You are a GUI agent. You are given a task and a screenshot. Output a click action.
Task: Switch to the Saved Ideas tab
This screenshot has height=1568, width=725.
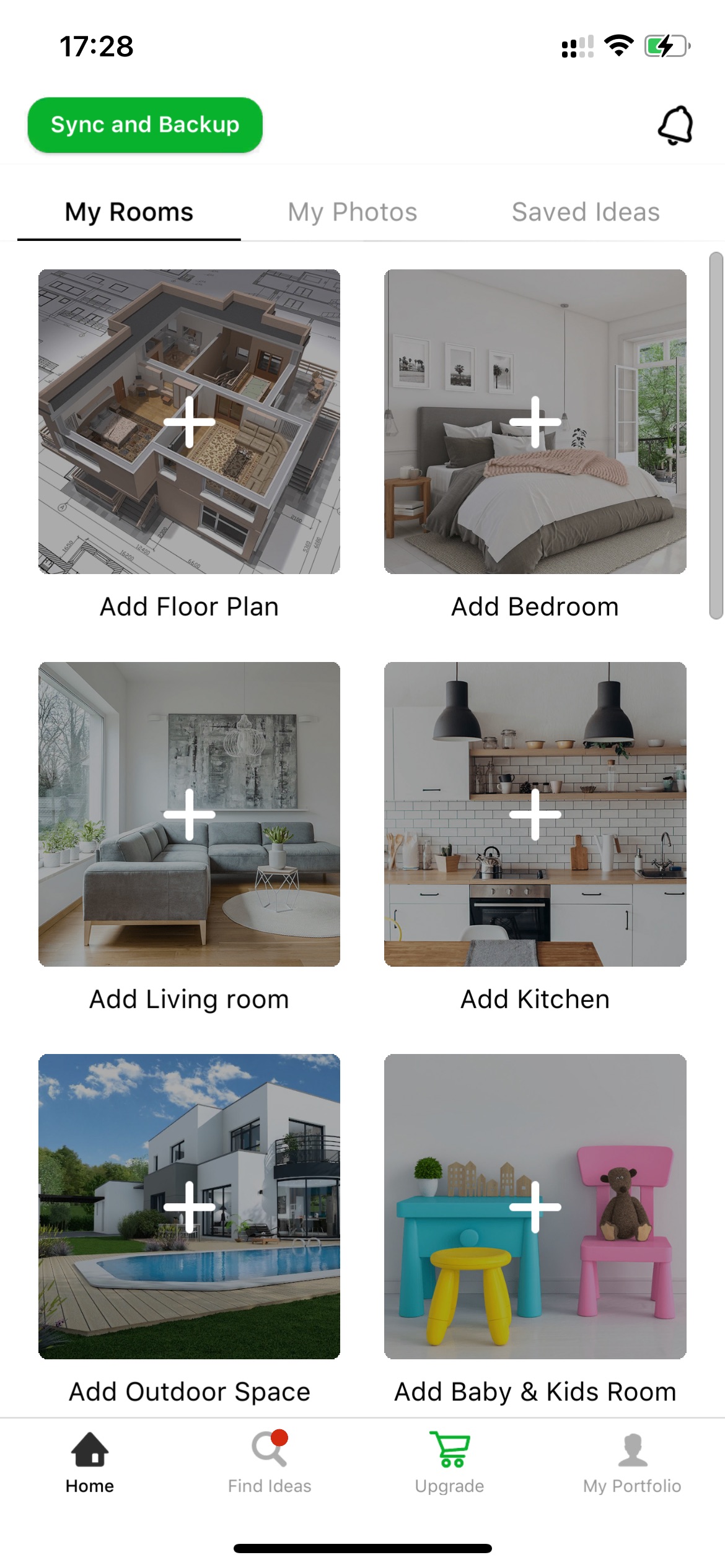pyautogui.click(x=586, y=212)
